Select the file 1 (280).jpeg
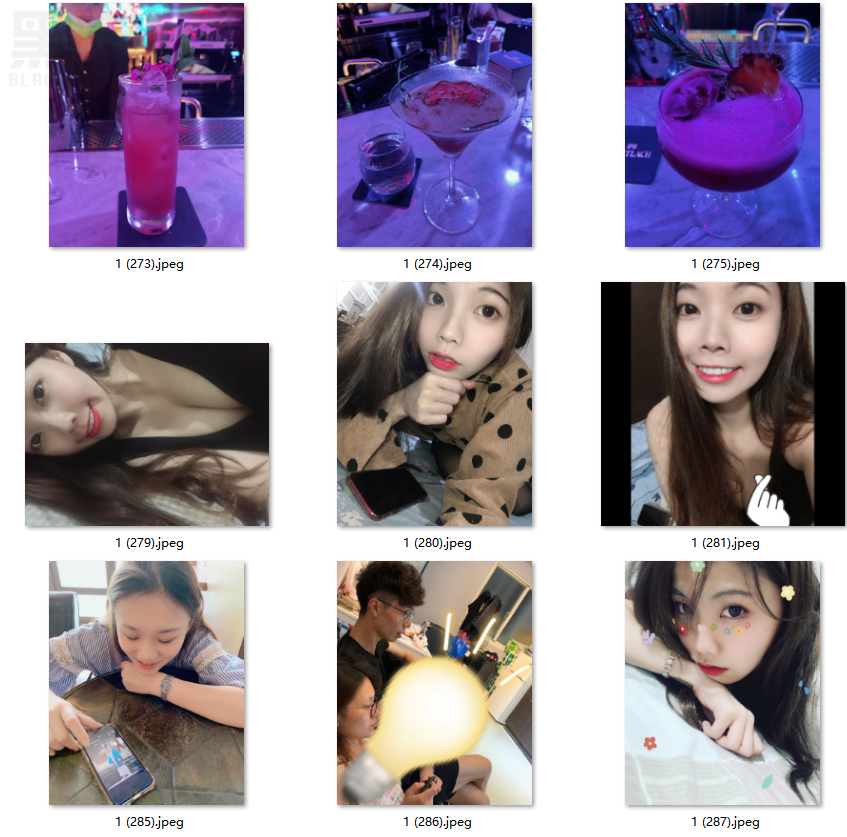This screenshot has width=847, height=837. coord(434,404)
